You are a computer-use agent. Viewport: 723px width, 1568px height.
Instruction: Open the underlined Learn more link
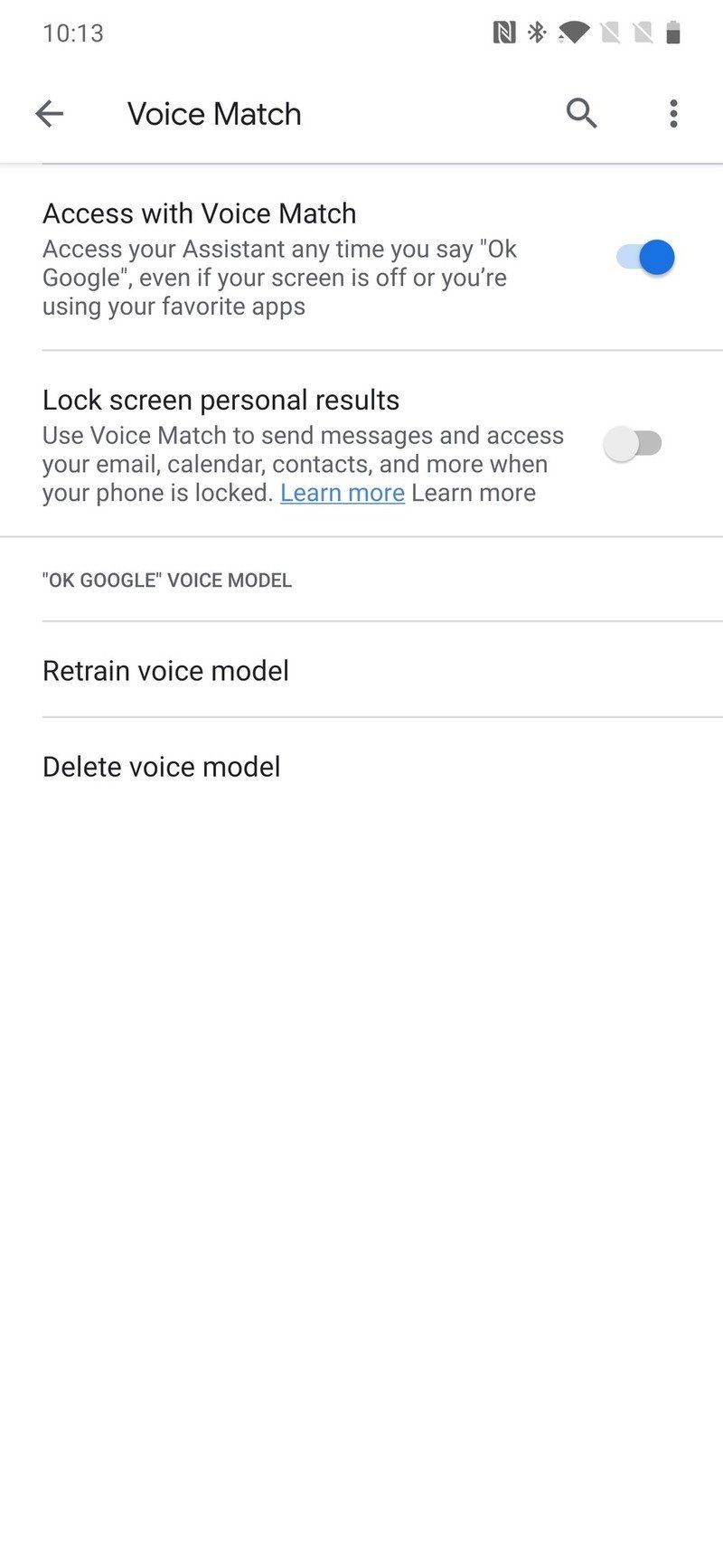click(x=343, y=492)
